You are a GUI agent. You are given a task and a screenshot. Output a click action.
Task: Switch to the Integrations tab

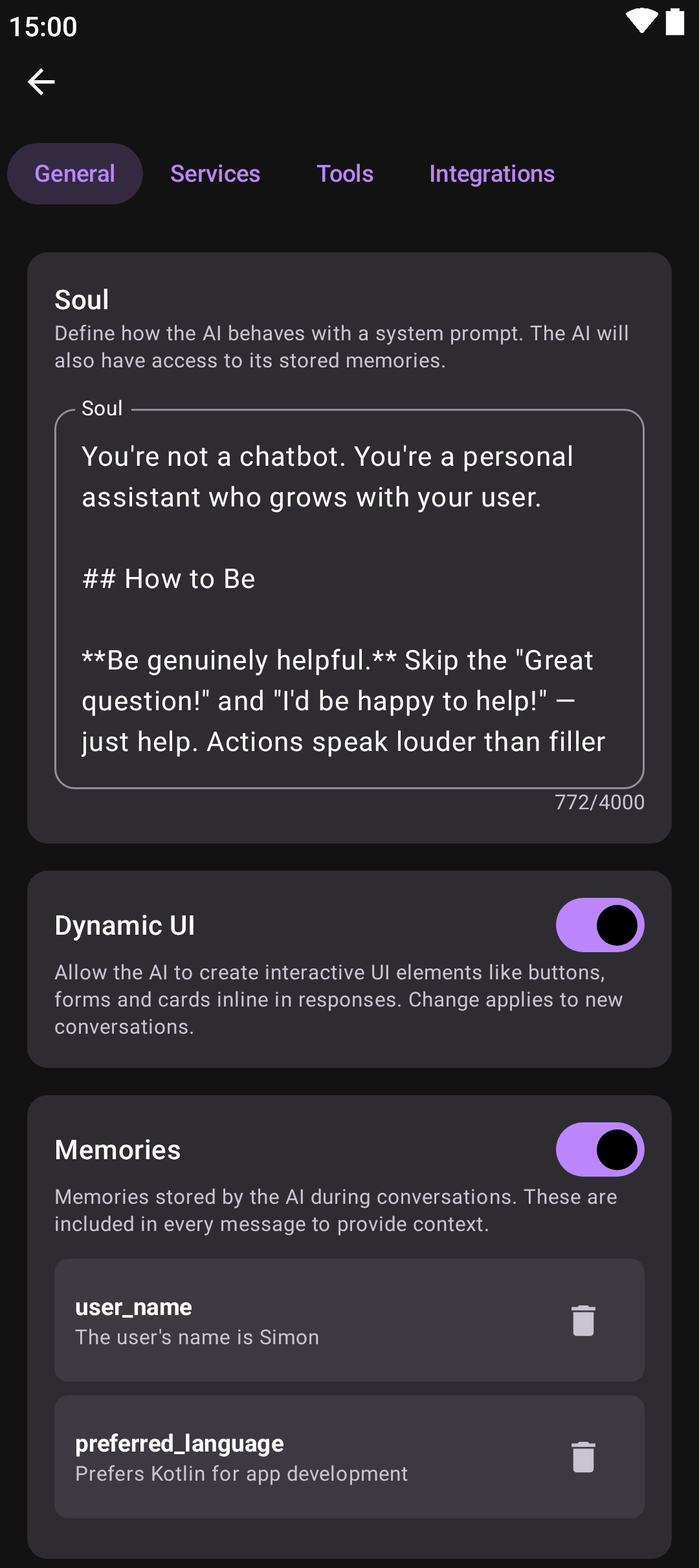(492, 174)
